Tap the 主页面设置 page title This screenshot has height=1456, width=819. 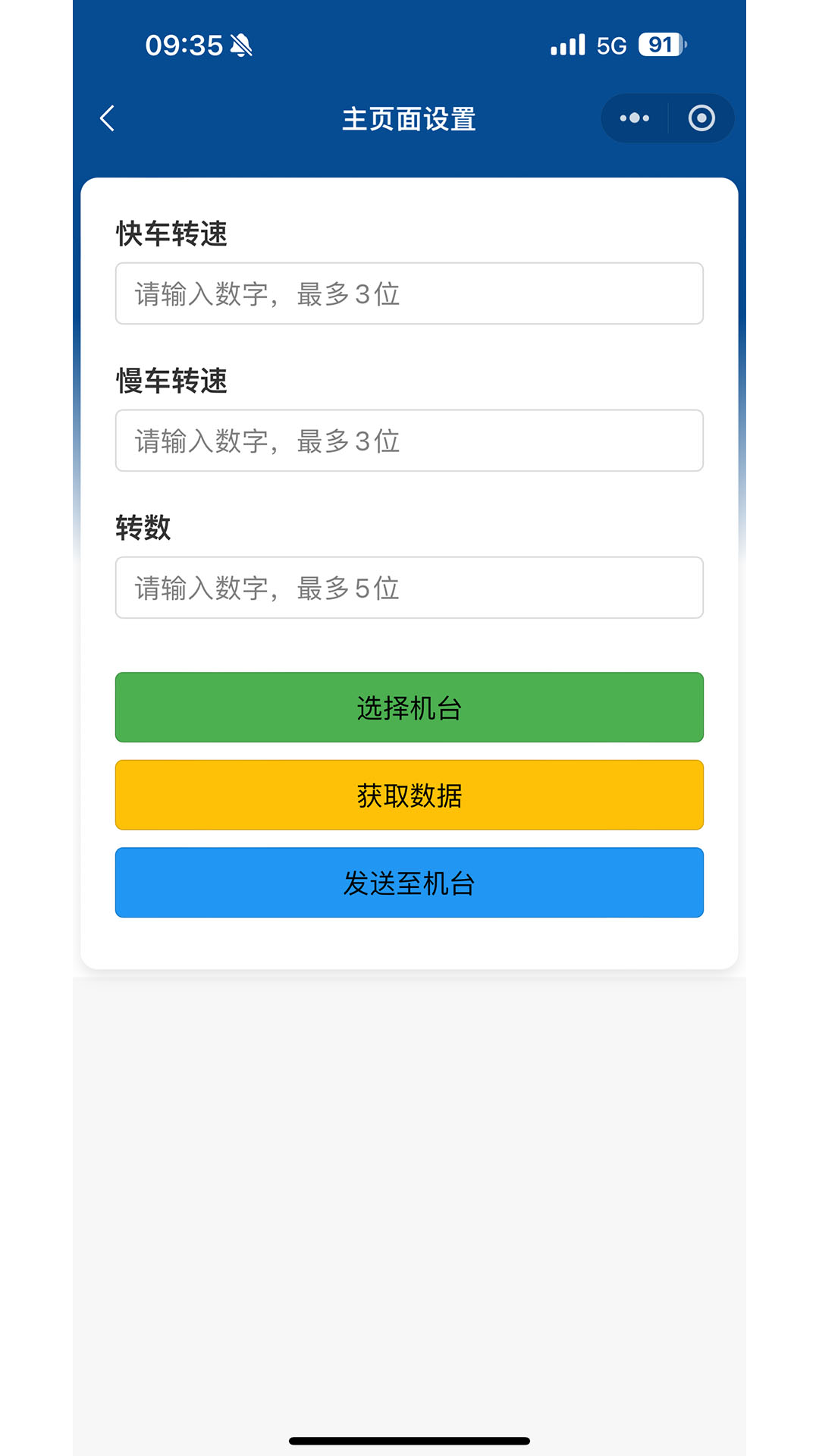click(x=409, y=118)
